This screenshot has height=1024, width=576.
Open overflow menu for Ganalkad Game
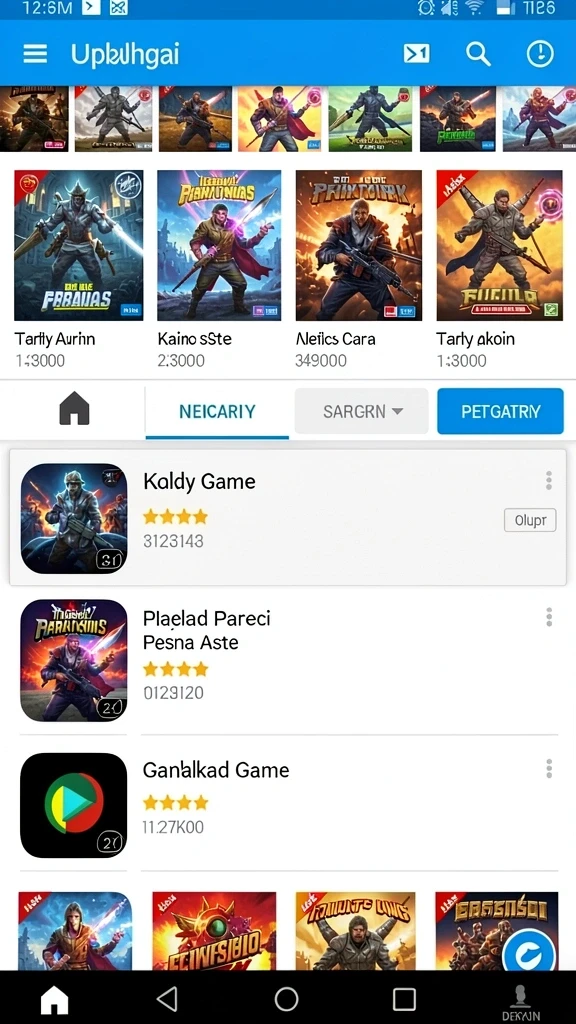coord(549,769)
